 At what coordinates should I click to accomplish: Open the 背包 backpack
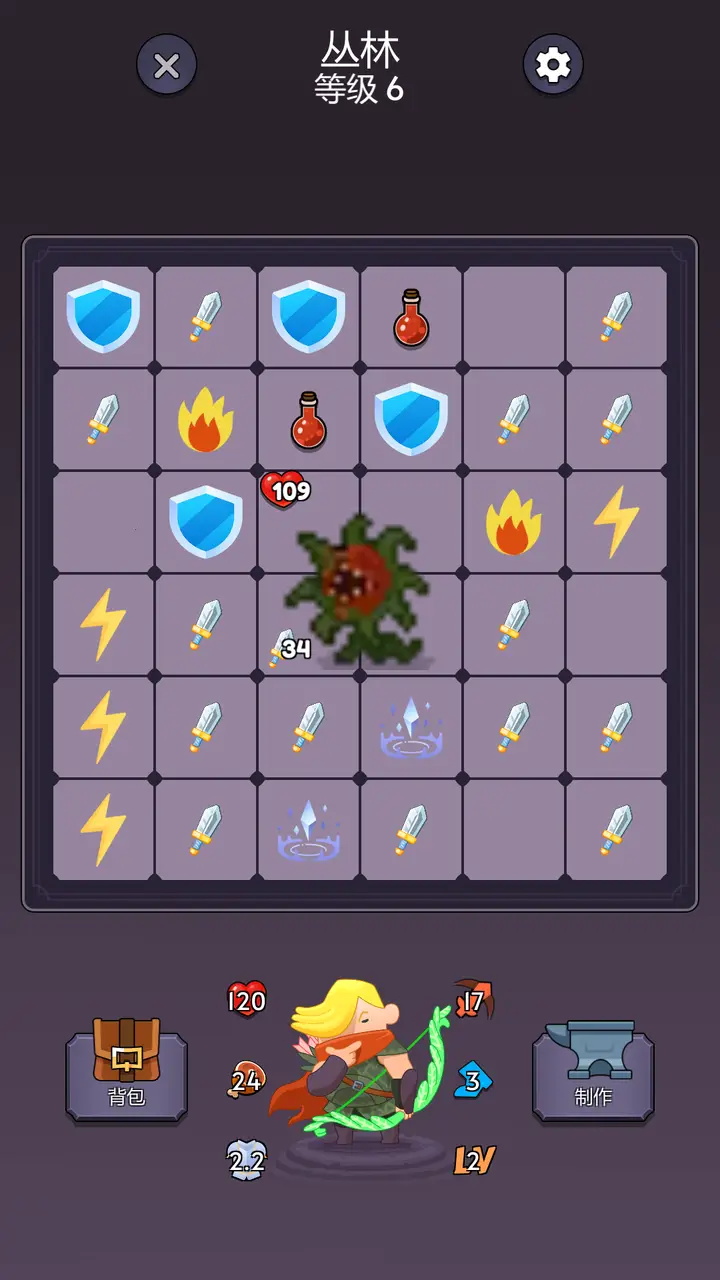coord(126,1070)
